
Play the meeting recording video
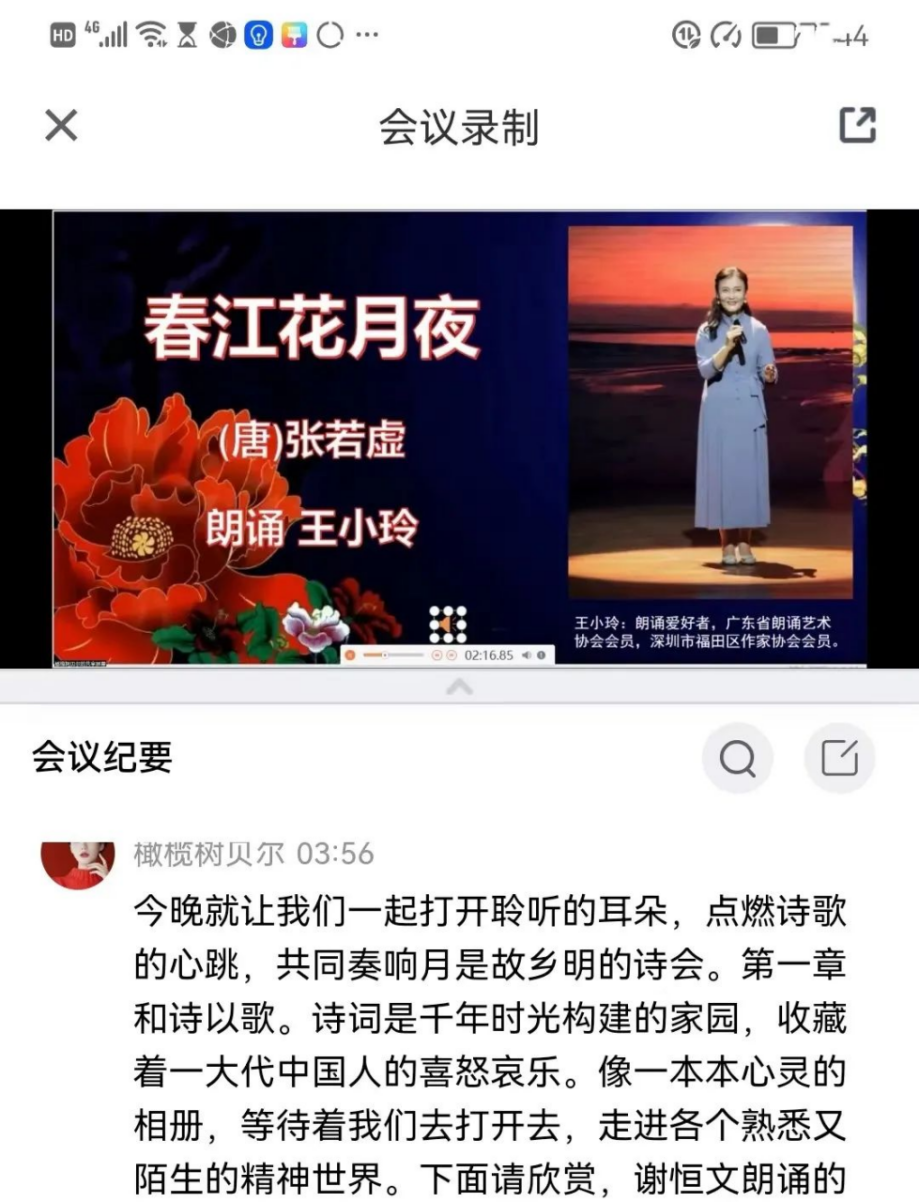459,437
